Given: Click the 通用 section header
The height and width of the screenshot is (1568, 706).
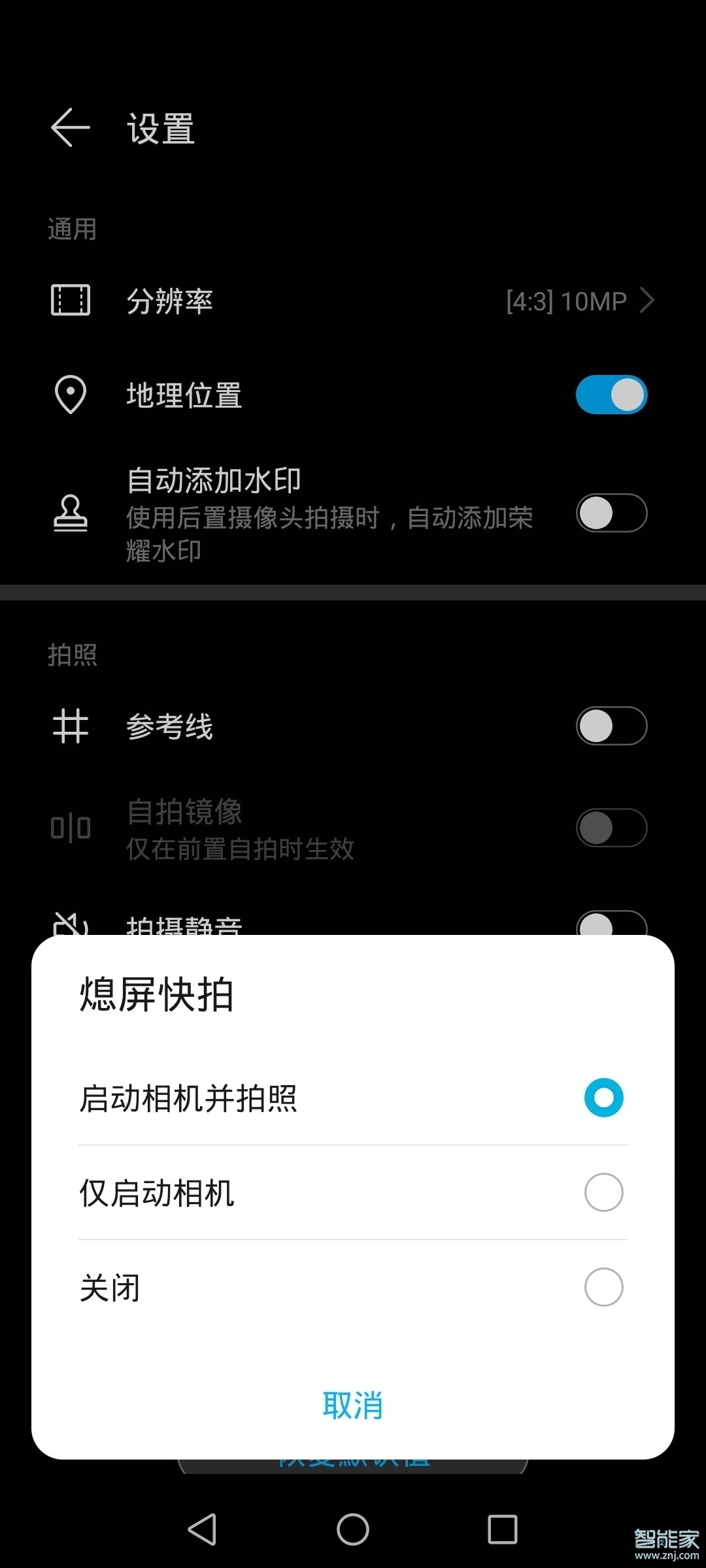Looking at the screenshot, I should pos(72,229).
